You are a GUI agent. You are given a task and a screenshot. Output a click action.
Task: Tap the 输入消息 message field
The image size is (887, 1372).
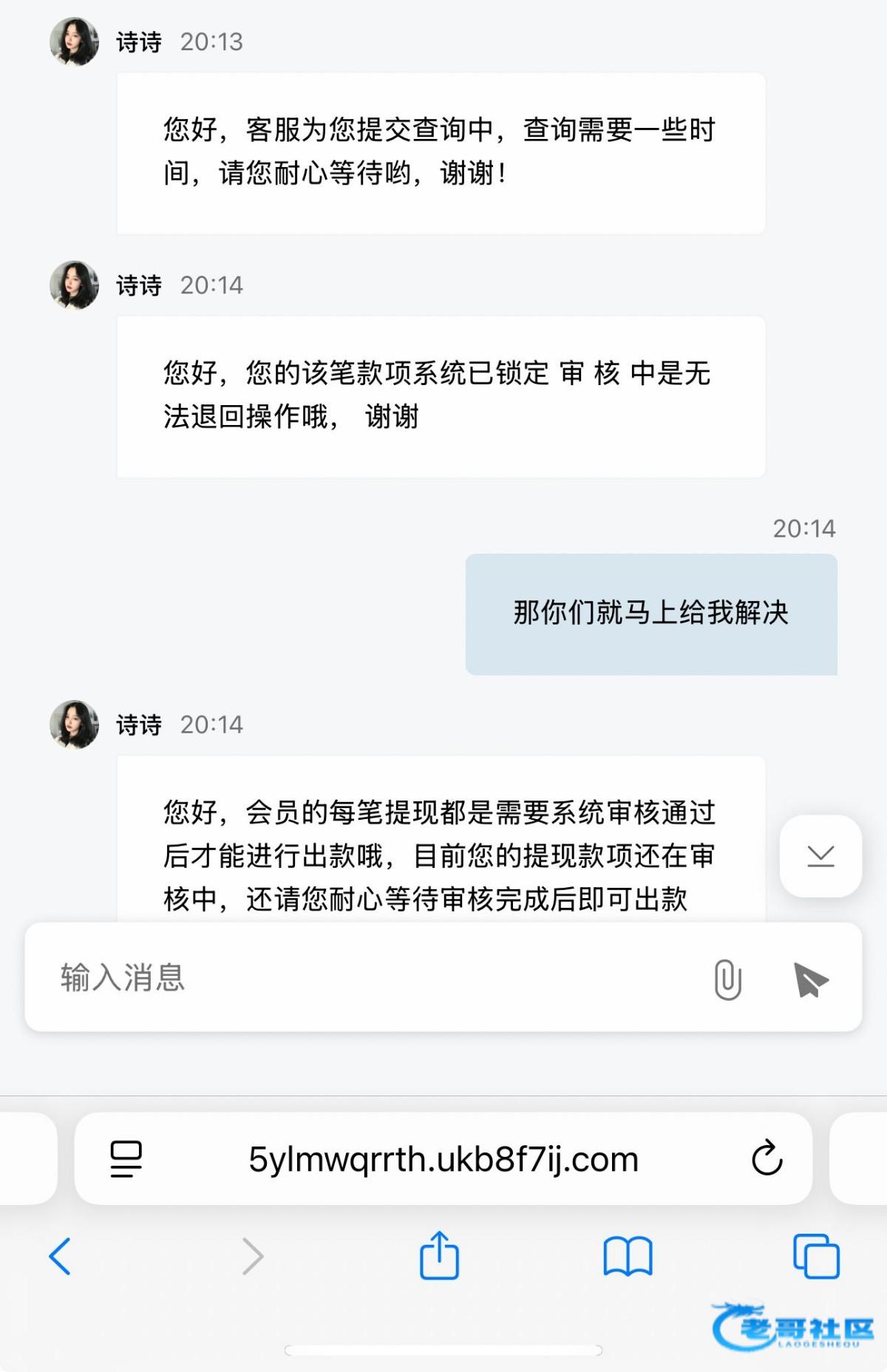pyautogui.click(x=370, y=977)
